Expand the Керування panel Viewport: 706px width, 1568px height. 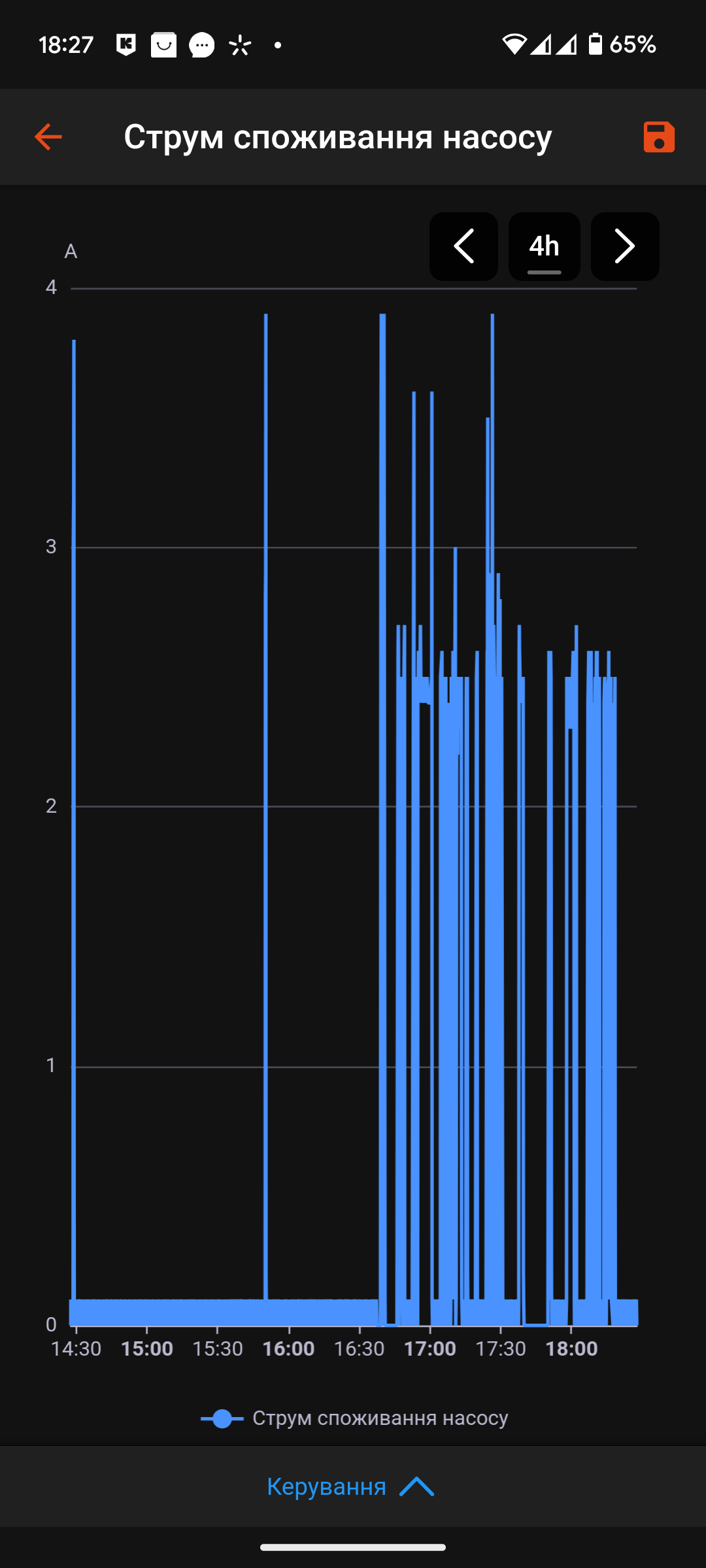(353, 1486)
